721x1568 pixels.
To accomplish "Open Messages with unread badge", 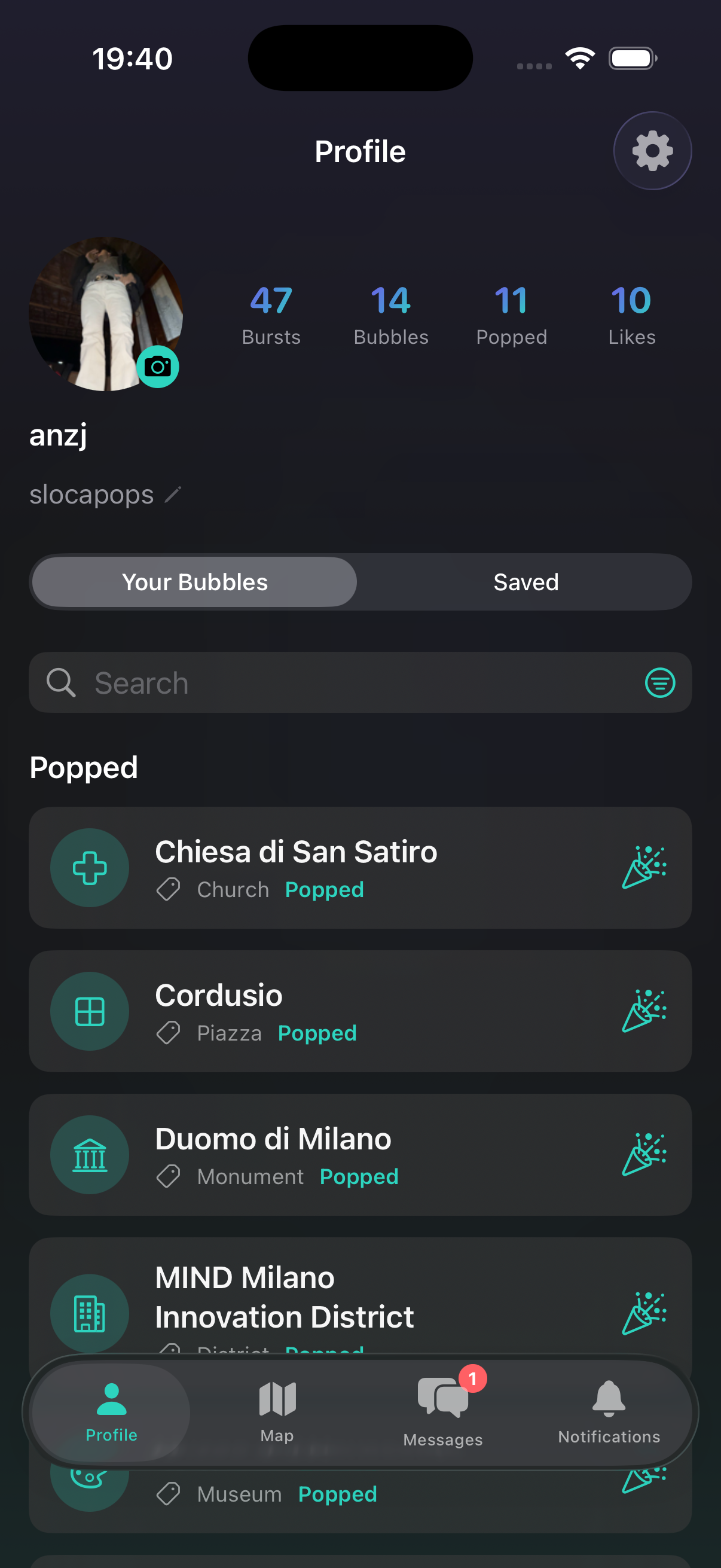I will 442,1412.
